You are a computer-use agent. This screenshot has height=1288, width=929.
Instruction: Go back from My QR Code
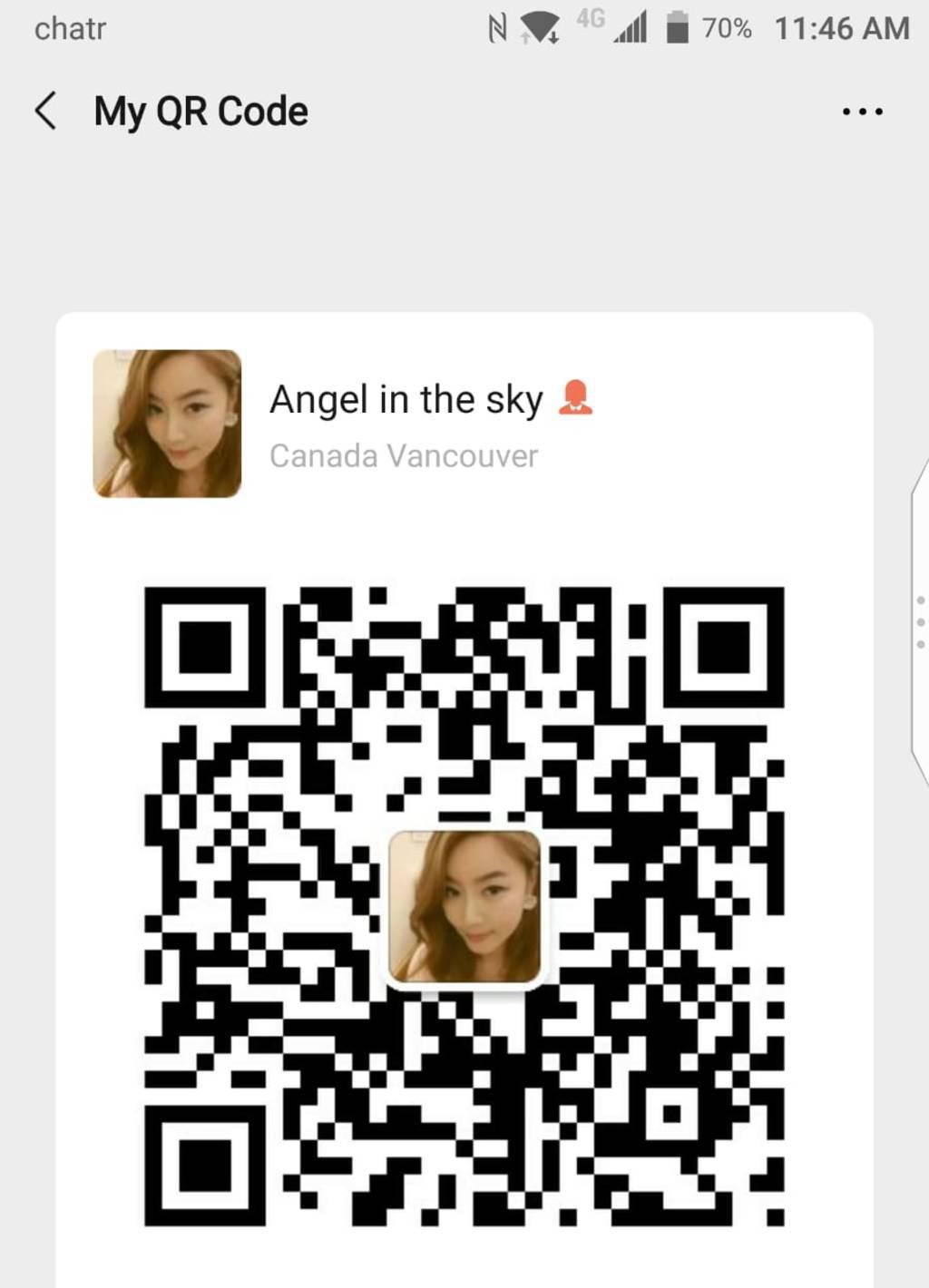tap(46, 112)
